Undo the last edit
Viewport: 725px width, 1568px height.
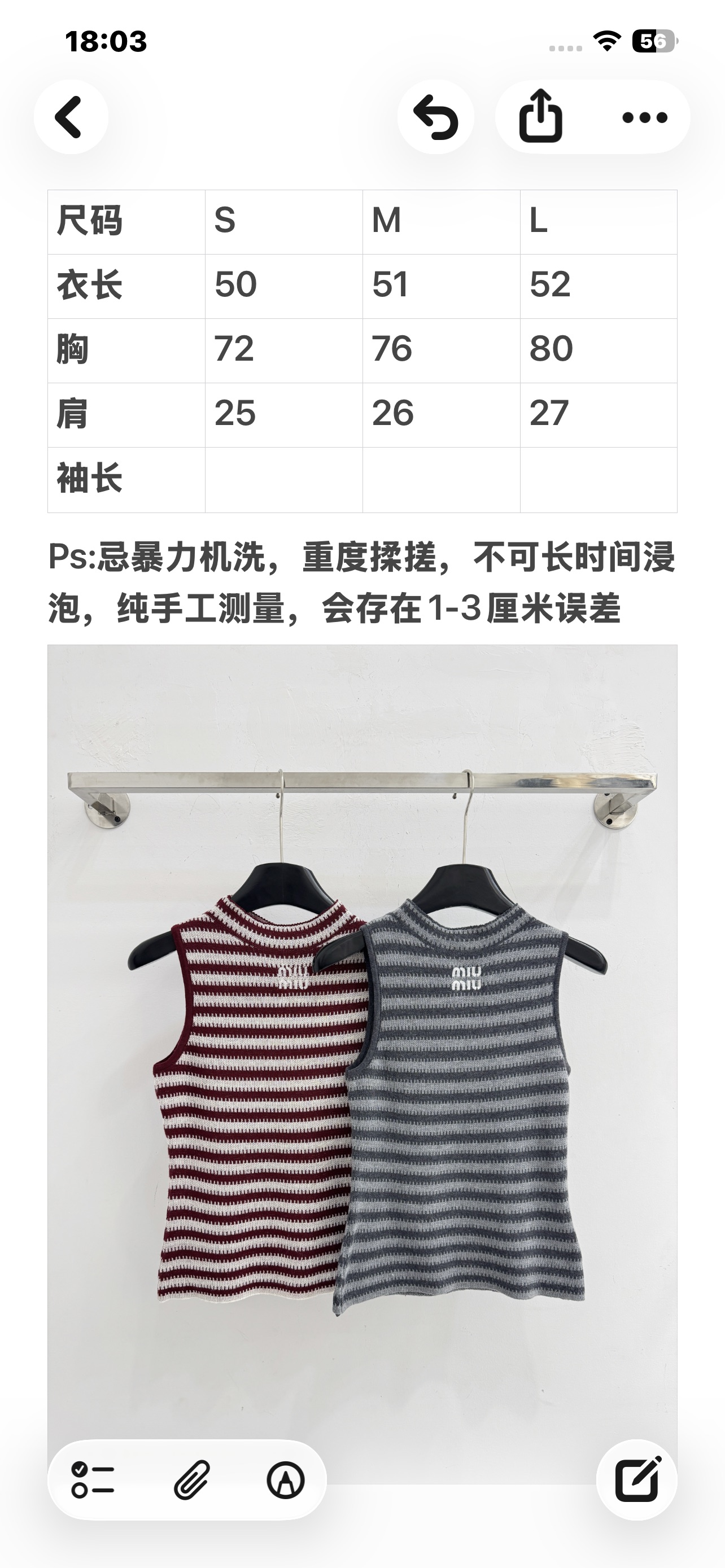pos(436,117)
